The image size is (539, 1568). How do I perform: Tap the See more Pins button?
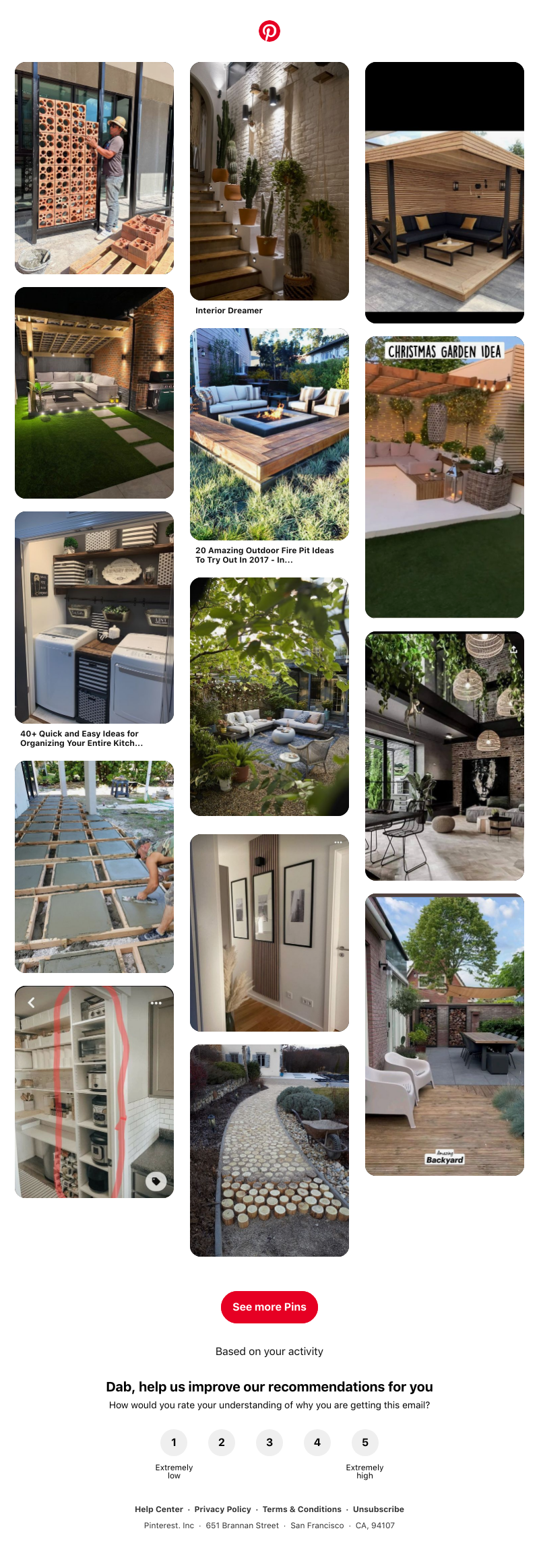(269, 1307)
